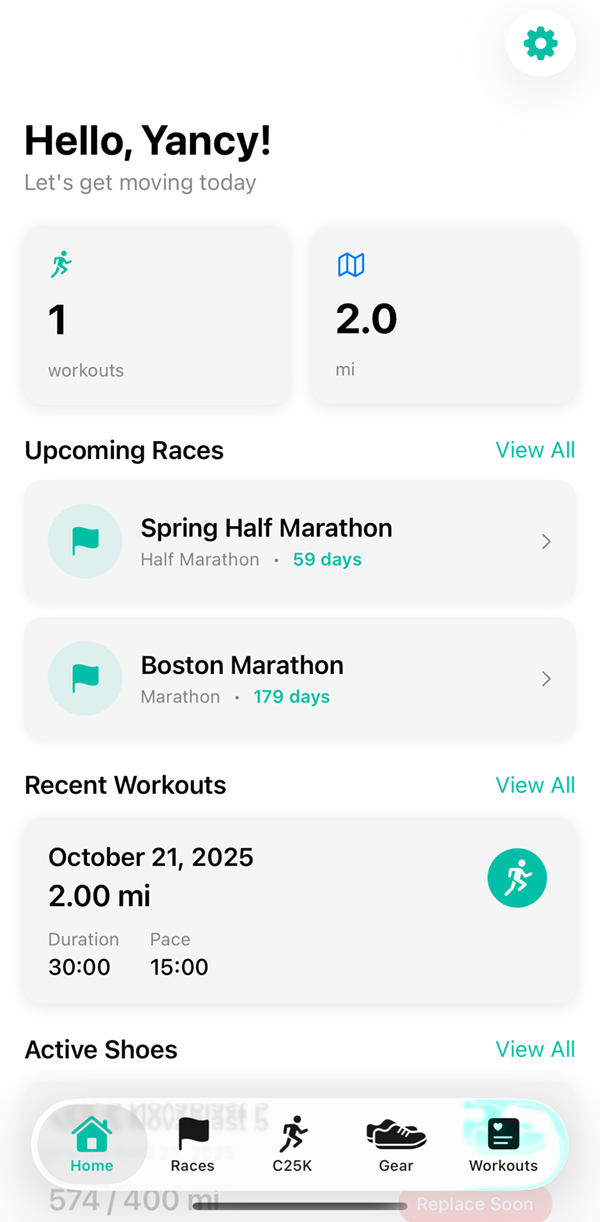Open the Spring Half Marathon race
Screen dimensions: 600x1222
[300, 541]
